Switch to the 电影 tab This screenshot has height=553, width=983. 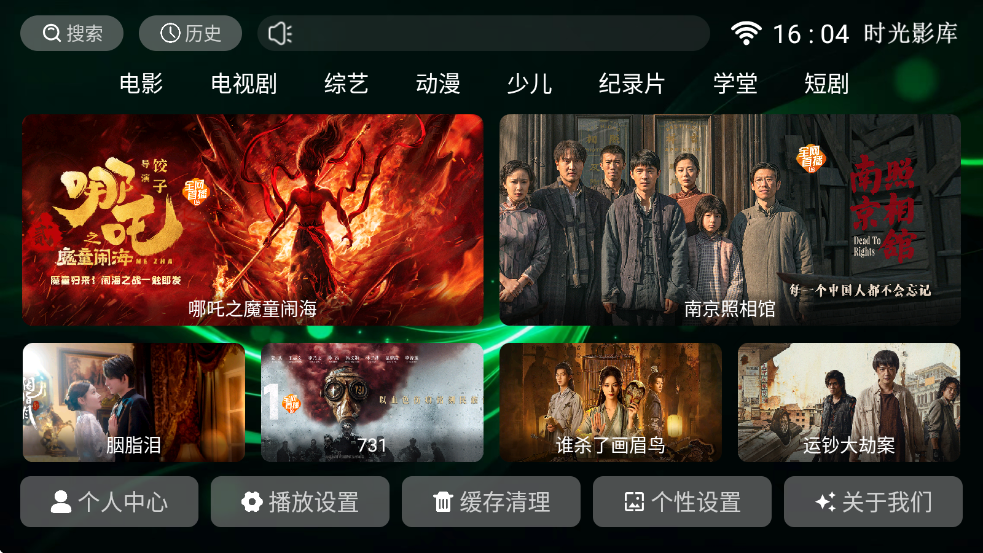point(141,84)
